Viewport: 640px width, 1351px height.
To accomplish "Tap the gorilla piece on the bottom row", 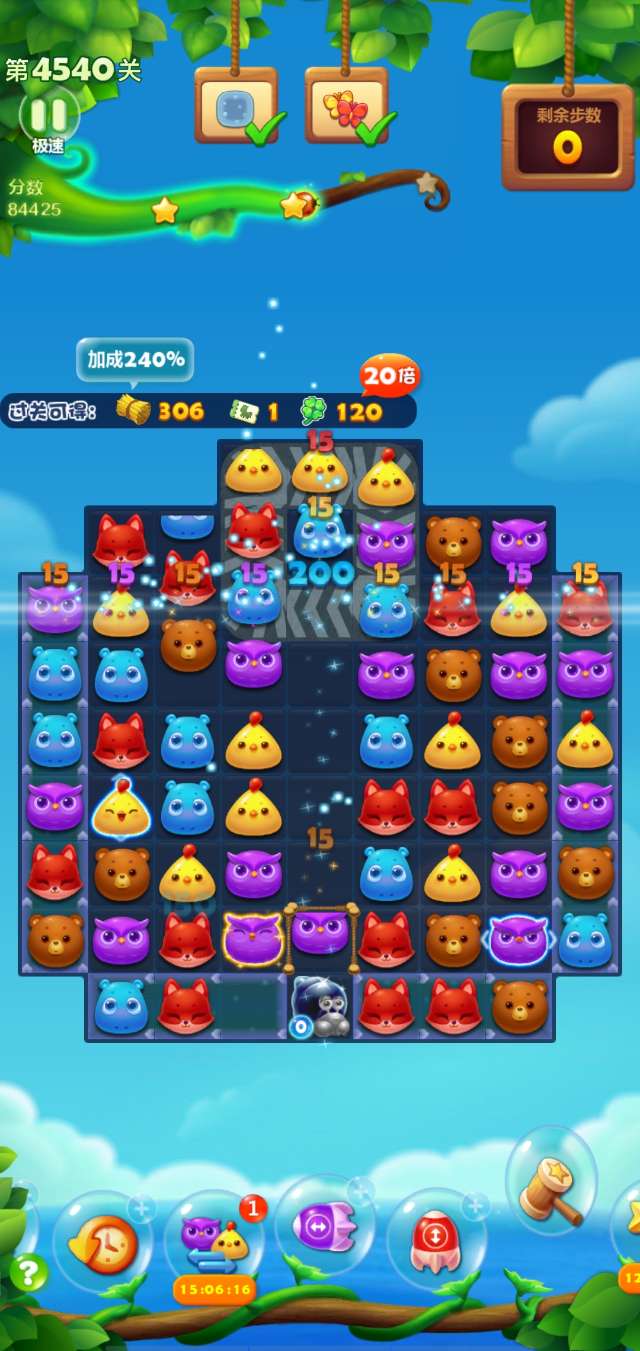I will coord(321,1005).
